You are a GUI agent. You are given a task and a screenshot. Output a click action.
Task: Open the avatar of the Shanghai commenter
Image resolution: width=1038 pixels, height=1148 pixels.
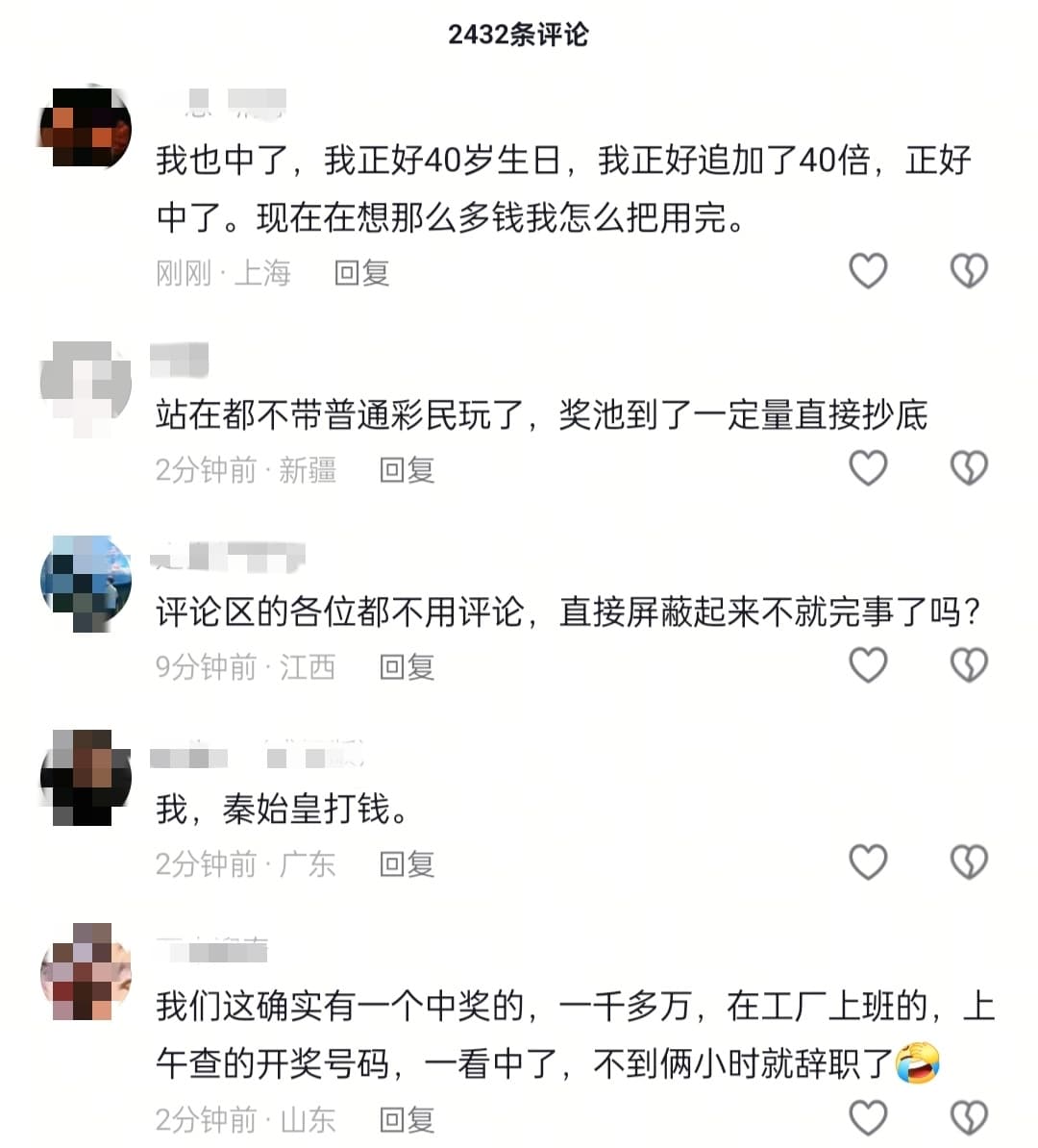pyautogui.click(x=85, y=128)
